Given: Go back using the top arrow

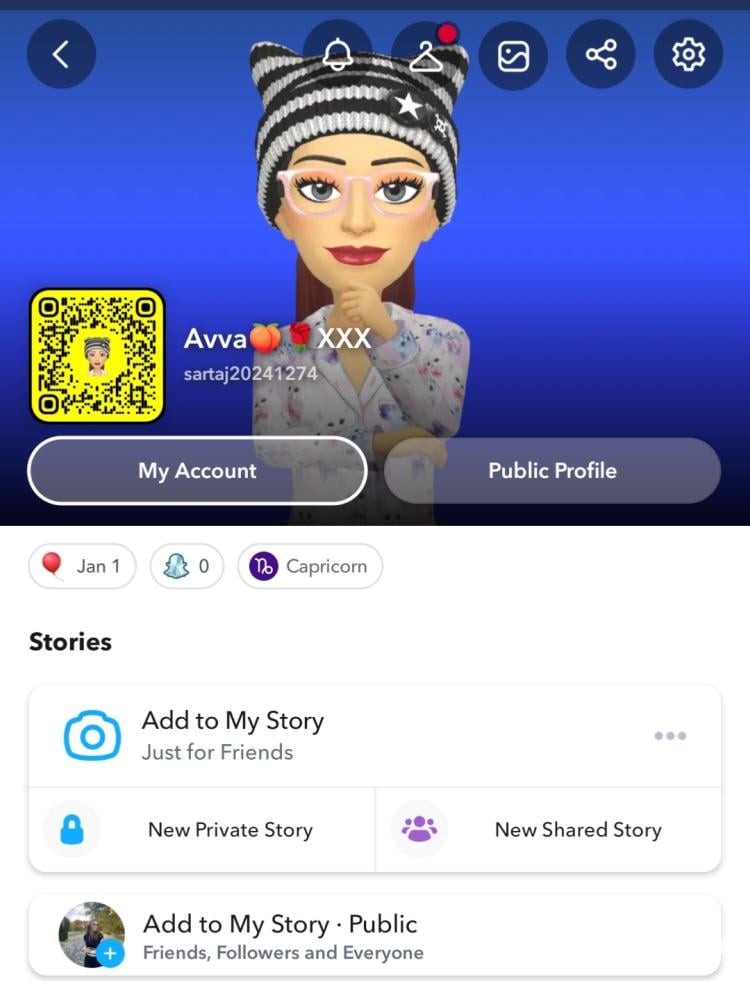Looking at the screenshot, I should (x=61, y=54).
